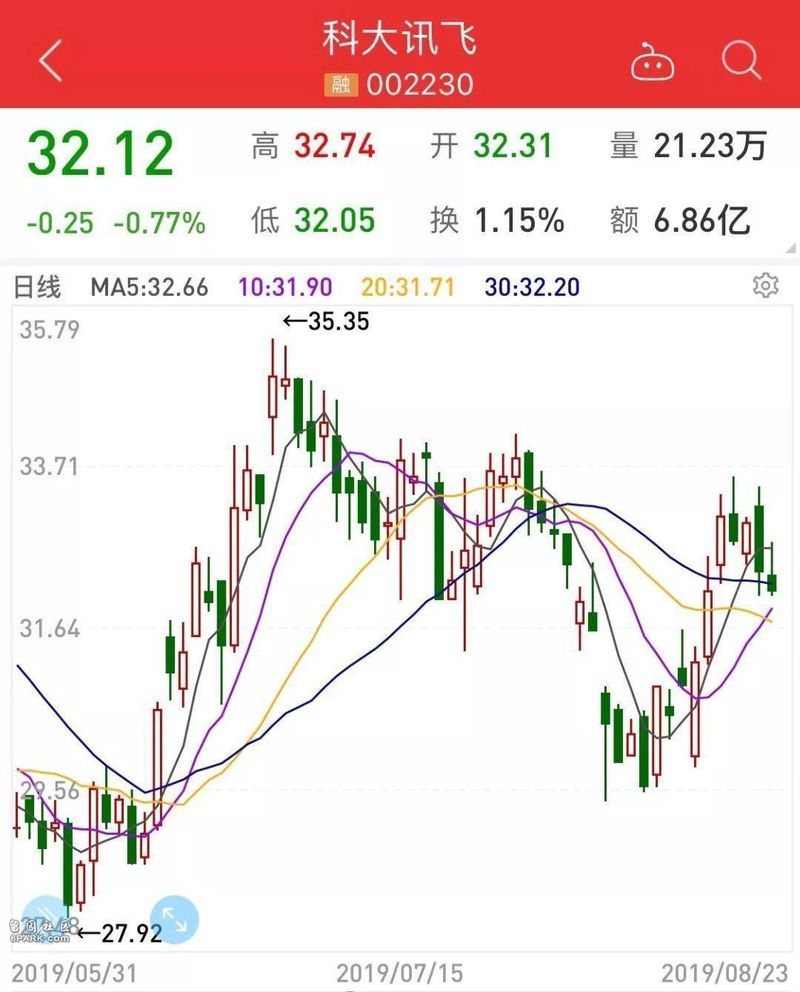The image size is (800, 992).
Task: Go back using the top-left arrow
Action: [x=50, y=61]
